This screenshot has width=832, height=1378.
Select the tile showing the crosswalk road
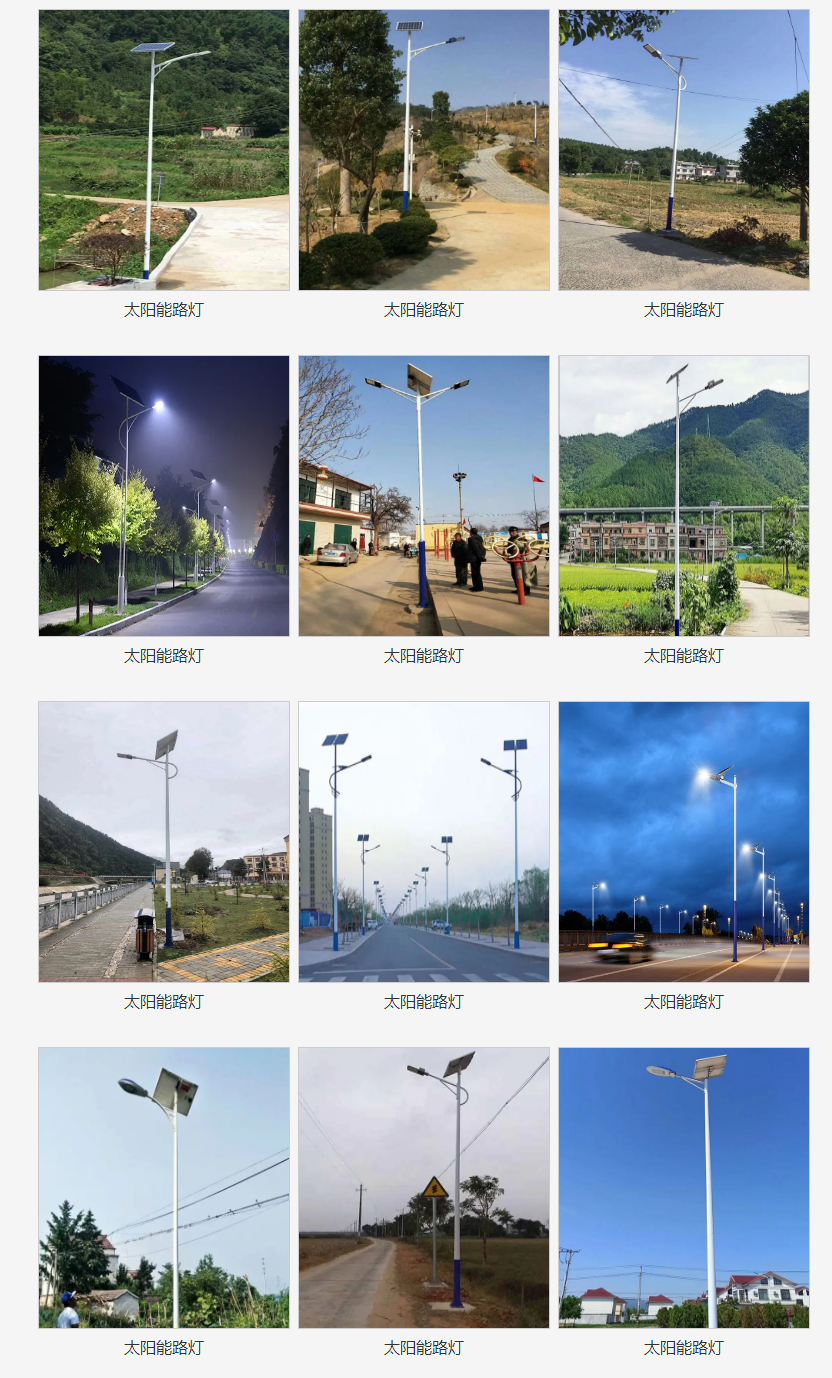click(424, 842)
